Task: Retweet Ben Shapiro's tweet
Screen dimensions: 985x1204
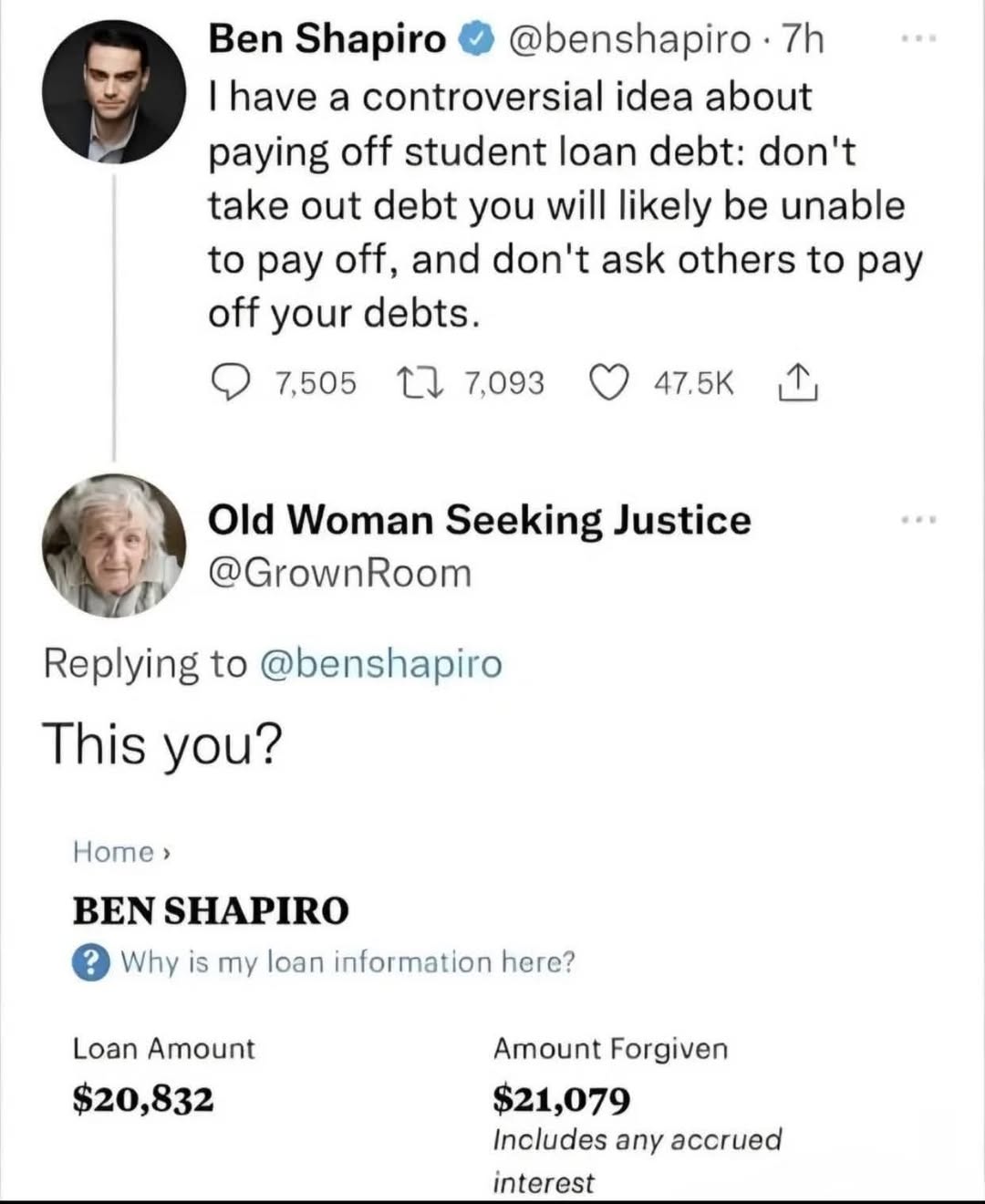Action: click(420, 382)
